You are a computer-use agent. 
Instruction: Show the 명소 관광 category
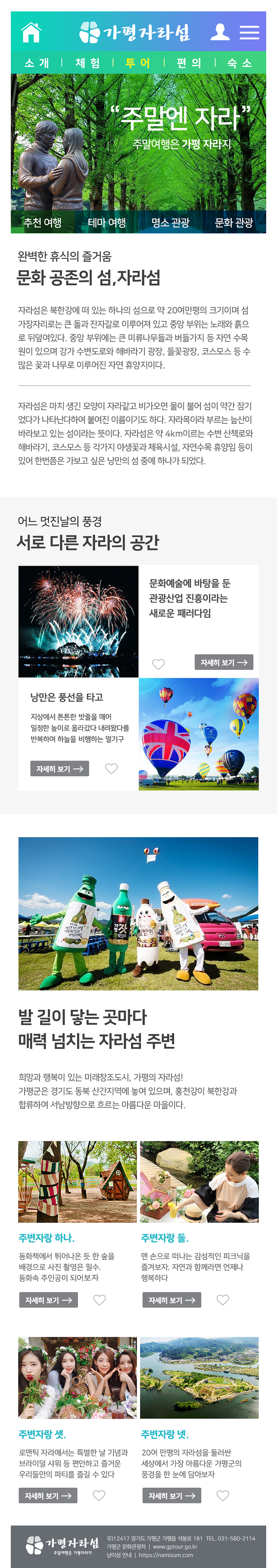pyautogui.click(x=171, y=223)
